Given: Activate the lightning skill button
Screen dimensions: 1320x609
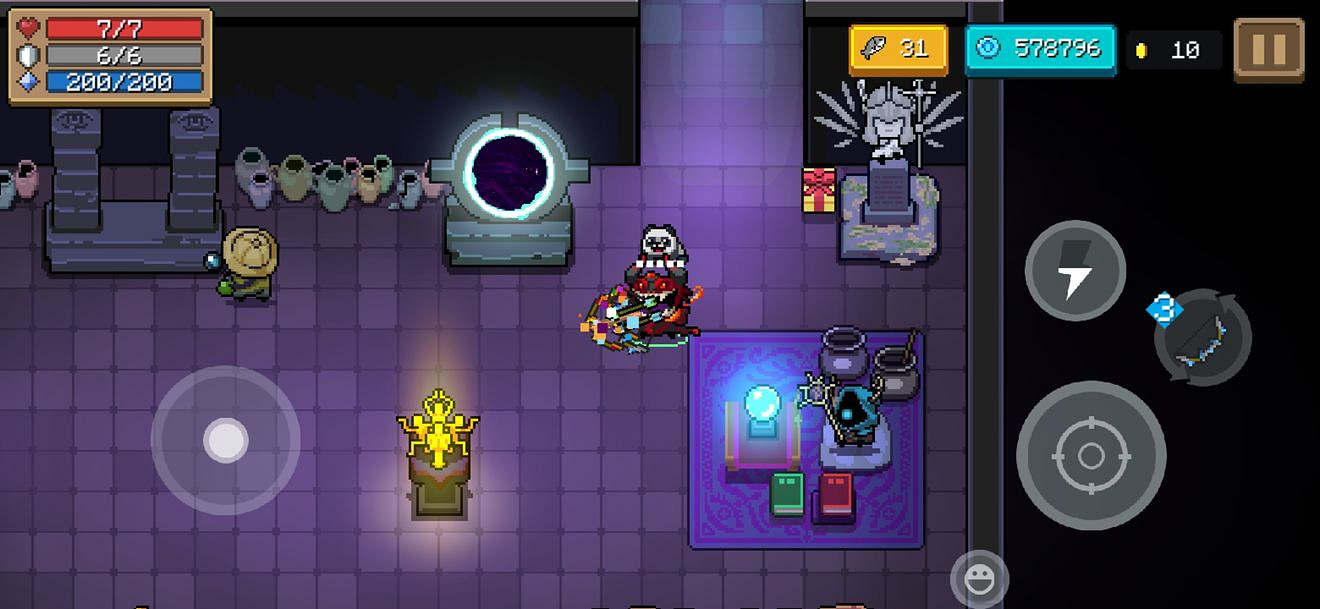Looking at the screenshot, I should [1075, 271].
